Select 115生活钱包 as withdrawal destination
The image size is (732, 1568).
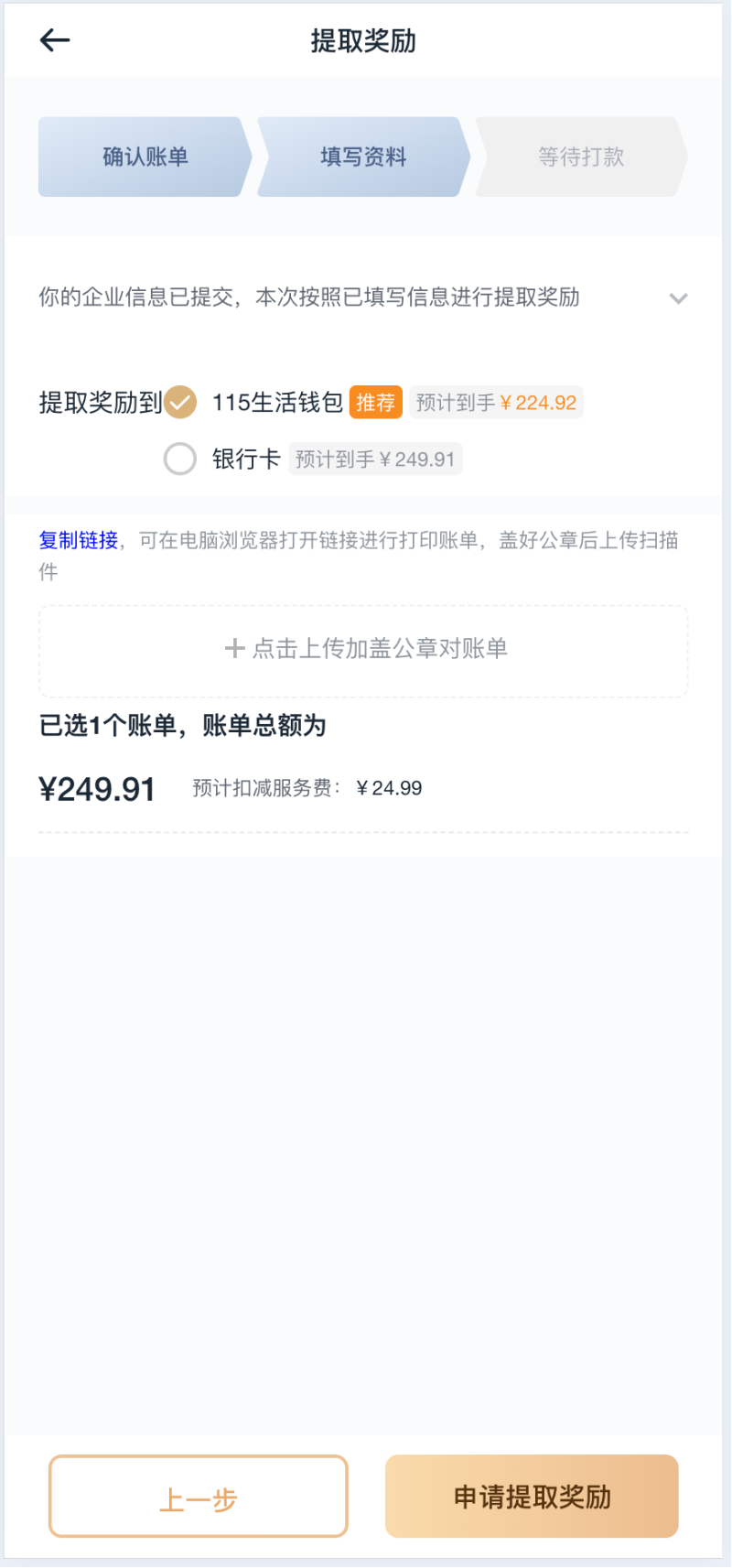tap(180, 403)
